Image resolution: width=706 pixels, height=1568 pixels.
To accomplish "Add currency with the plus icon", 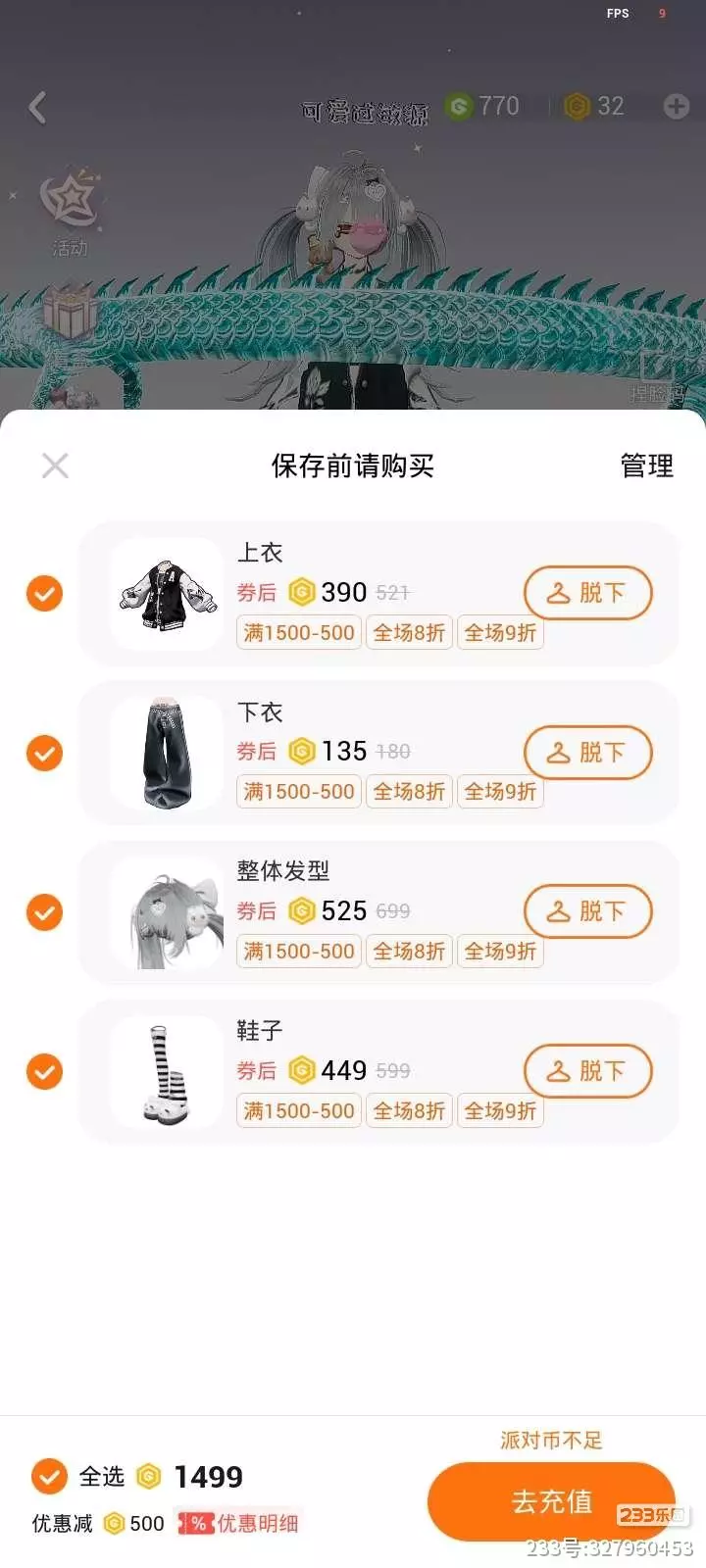I will point(677,107).
